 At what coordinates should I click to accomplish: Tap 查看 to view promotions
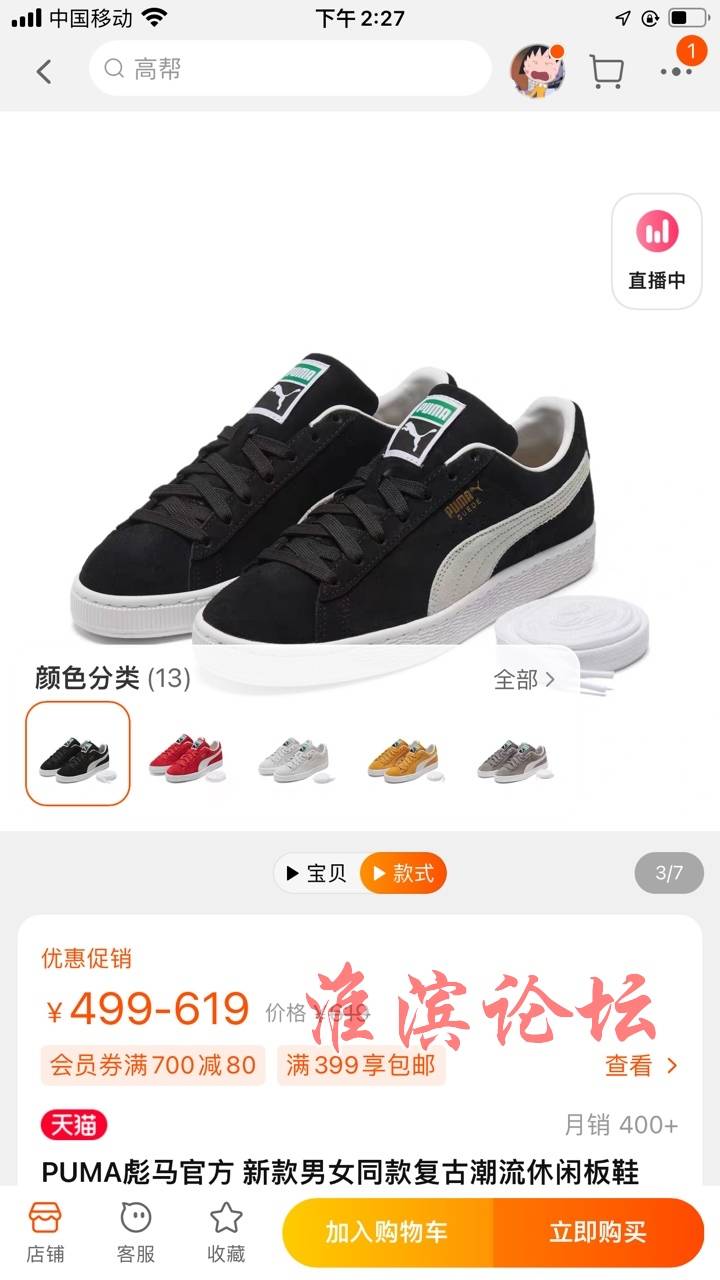click(x=641, y=1066)
